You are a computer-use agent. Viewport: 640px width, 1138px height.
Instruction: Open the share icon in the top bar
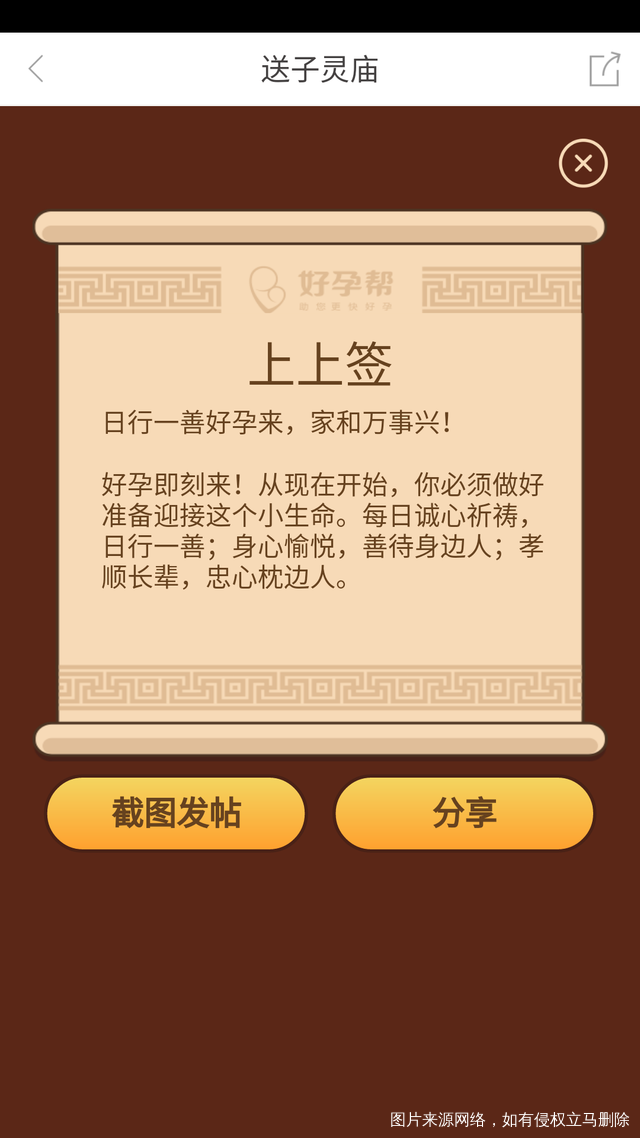(x=604, y=69)
